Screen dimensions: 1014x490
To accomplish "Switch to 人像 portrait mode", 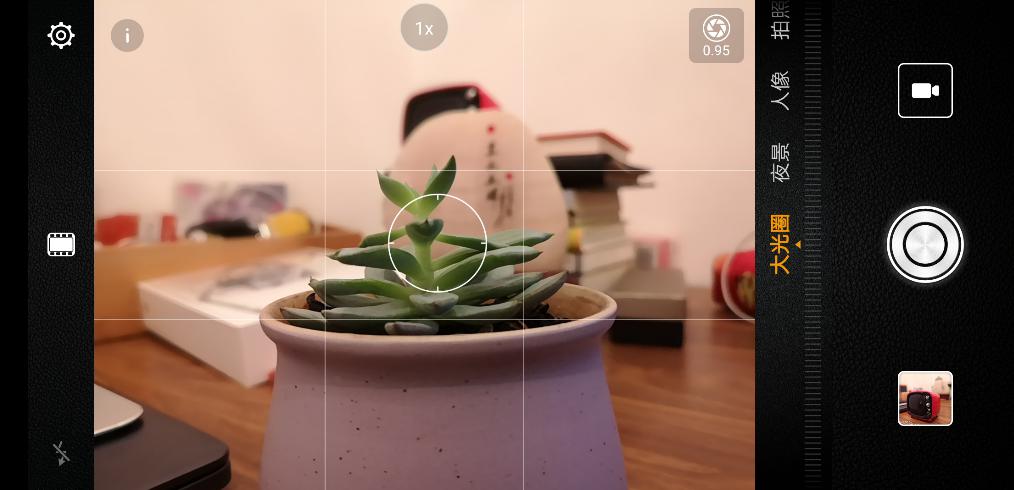I will click(780, 90).
